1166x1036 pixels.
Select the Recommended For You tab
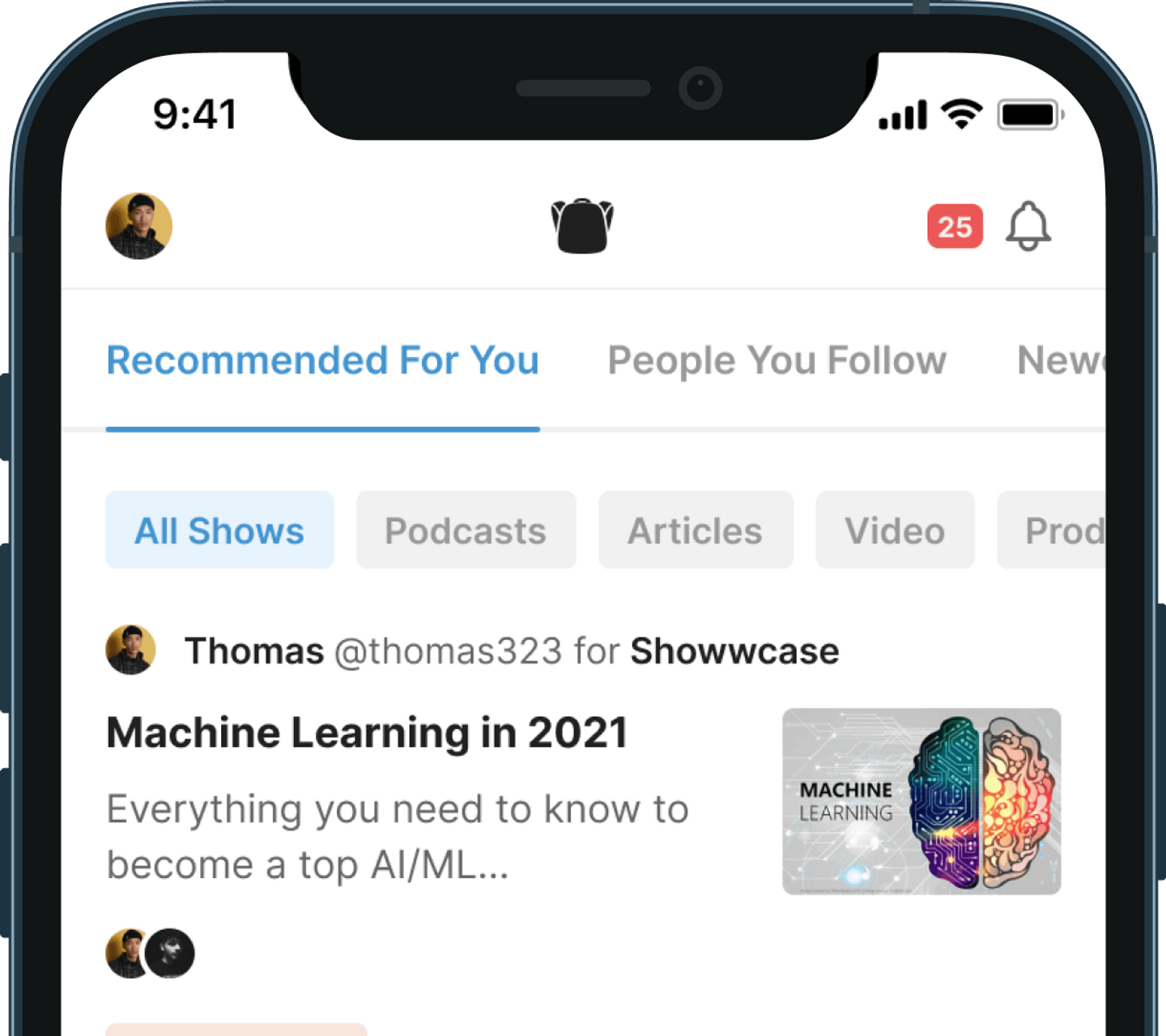[x=322, y=360]
